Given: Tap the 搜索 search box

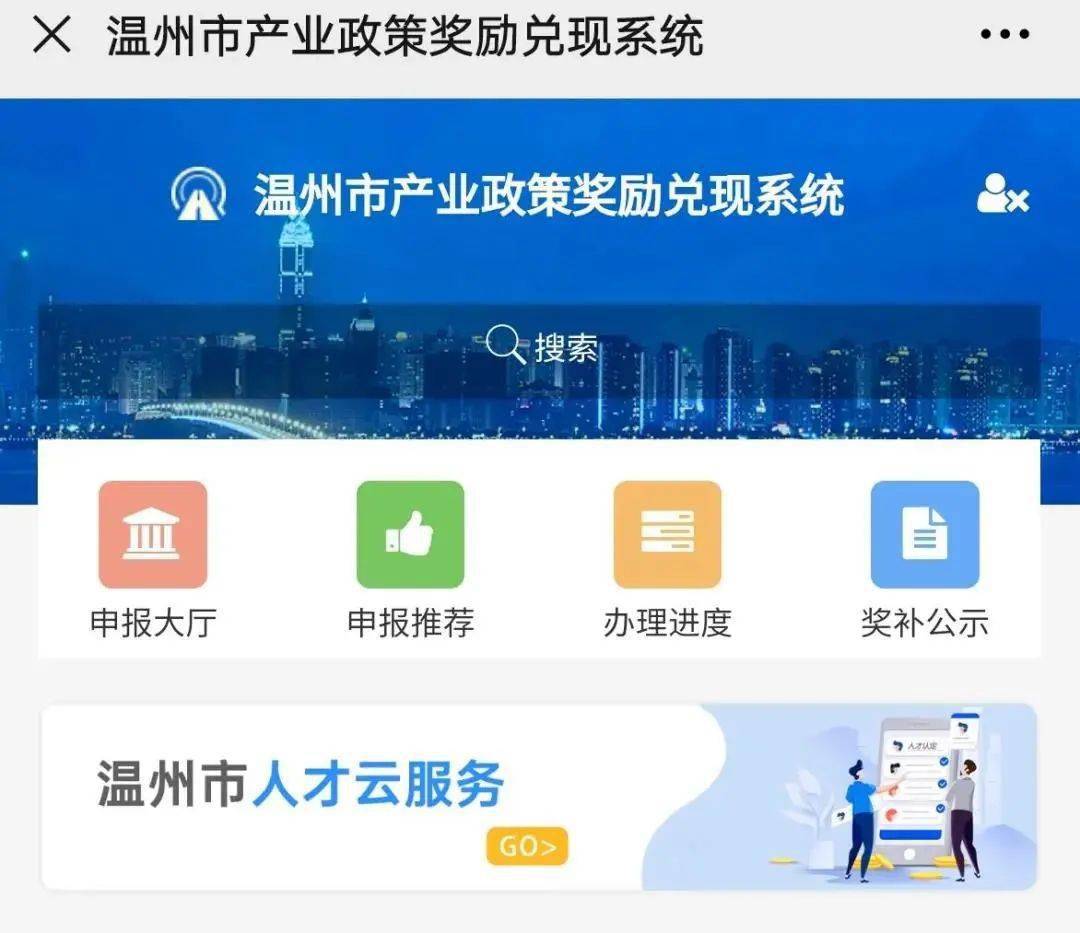Looking at the screenshot, I should coord(540,348).
